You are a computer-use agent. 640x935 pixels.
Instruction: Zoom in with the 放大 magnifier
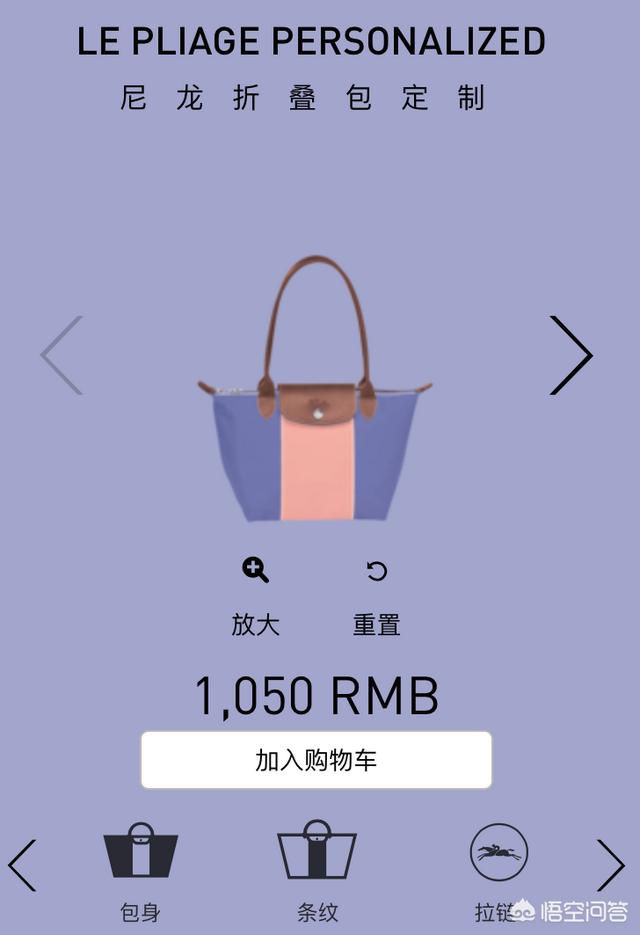pos(256,571)
